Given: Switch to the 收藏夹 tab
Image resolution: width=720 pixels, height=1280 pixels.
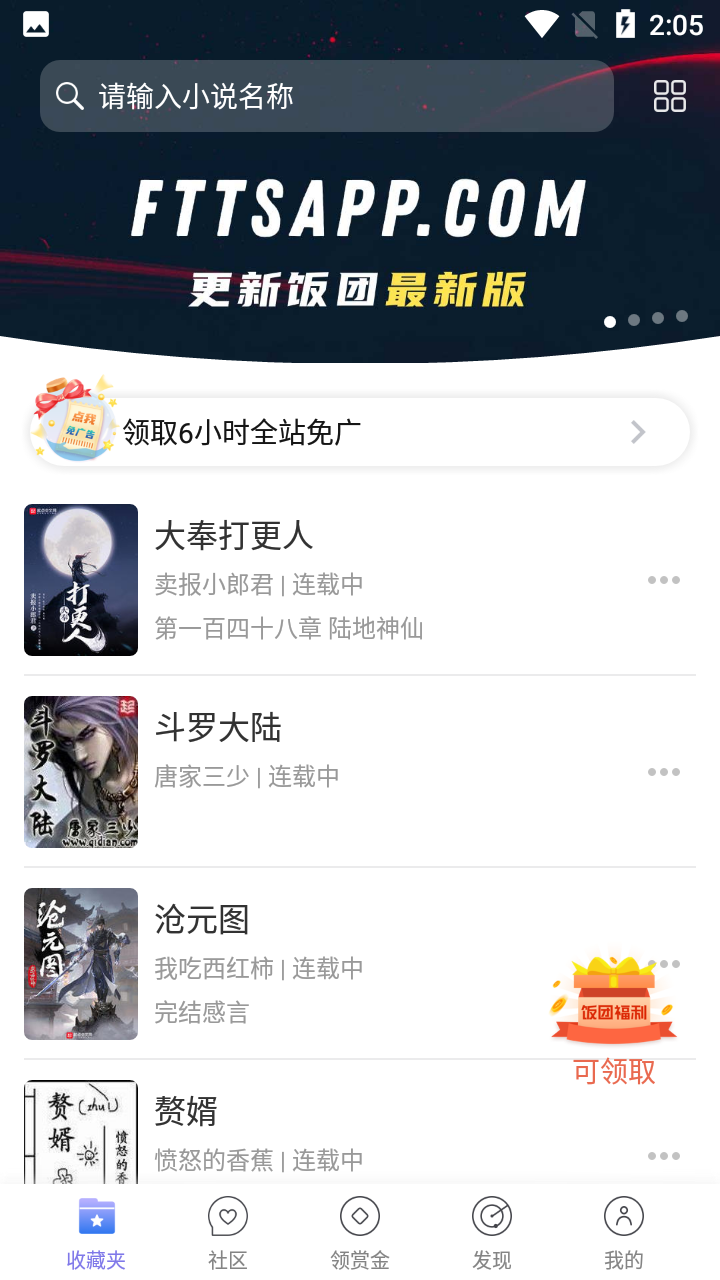Looking at the screenshot, I should pos(96,1232).
